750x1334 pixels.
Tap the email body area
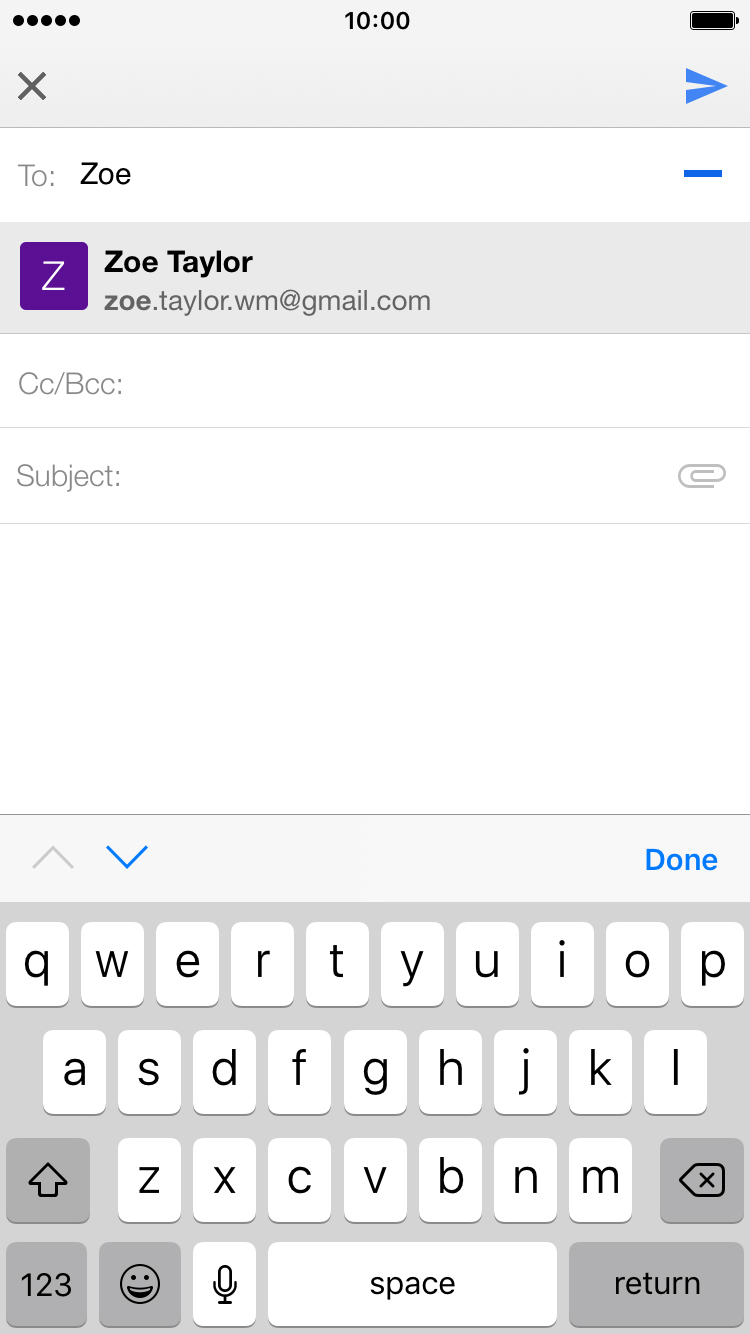click(x=375, y=668)
